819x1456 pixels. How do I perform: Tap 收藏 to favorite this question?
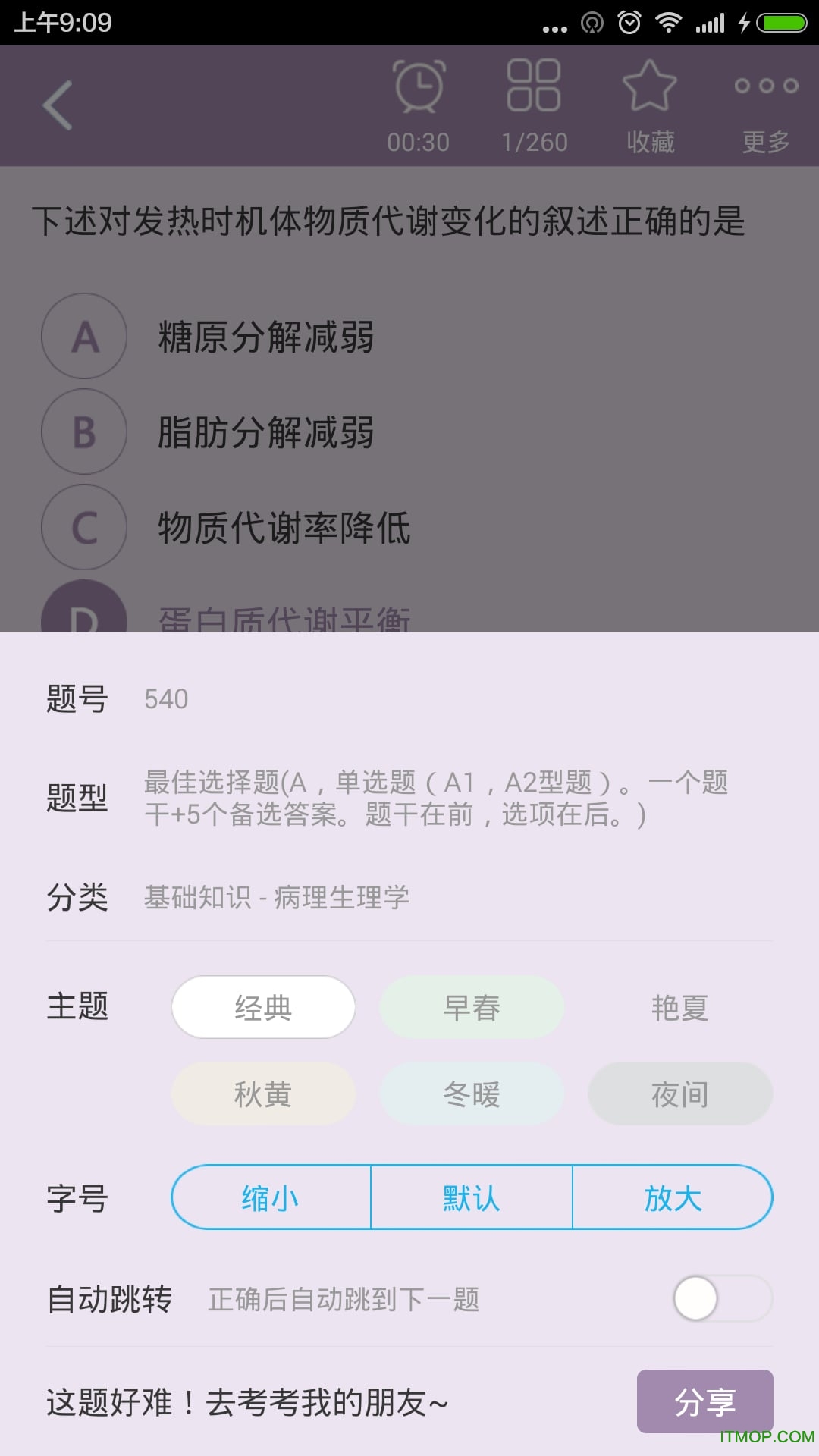650,105
